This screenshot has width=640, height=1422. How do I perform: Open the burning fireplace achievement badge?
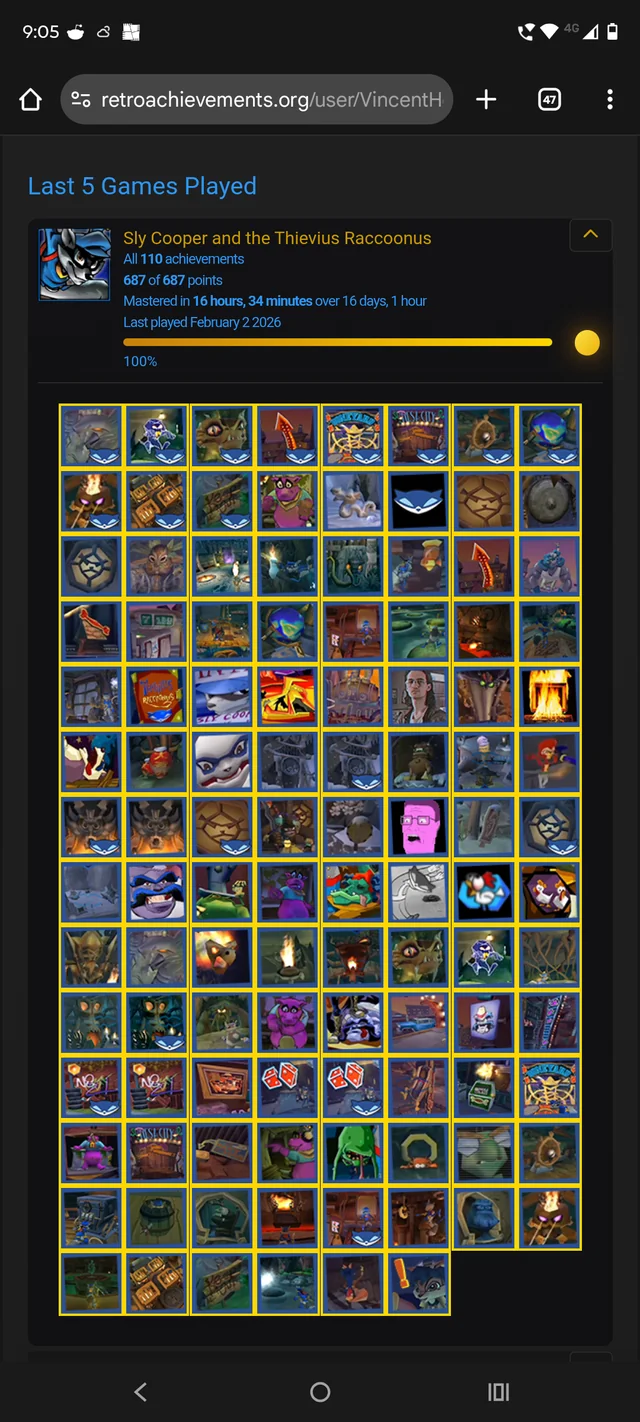pos(549,696)
